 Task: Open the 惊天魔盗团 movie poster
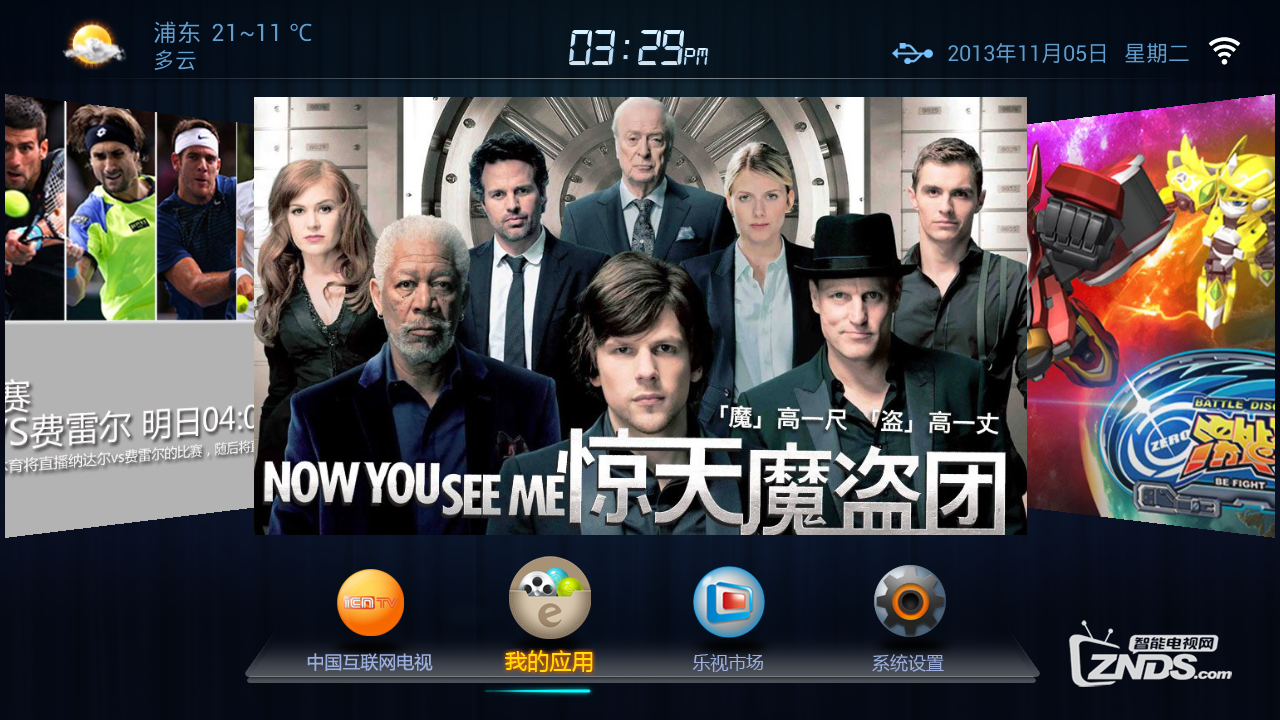pos(640,316)
